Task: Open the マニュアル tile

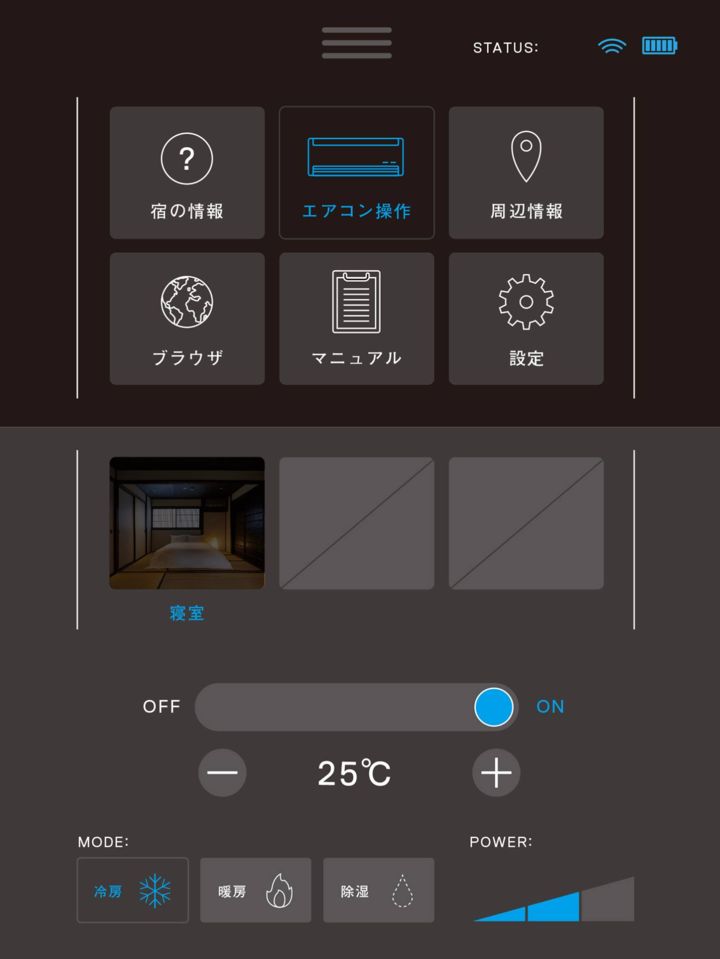Action: pyautogui.click(x=356, y=318)
